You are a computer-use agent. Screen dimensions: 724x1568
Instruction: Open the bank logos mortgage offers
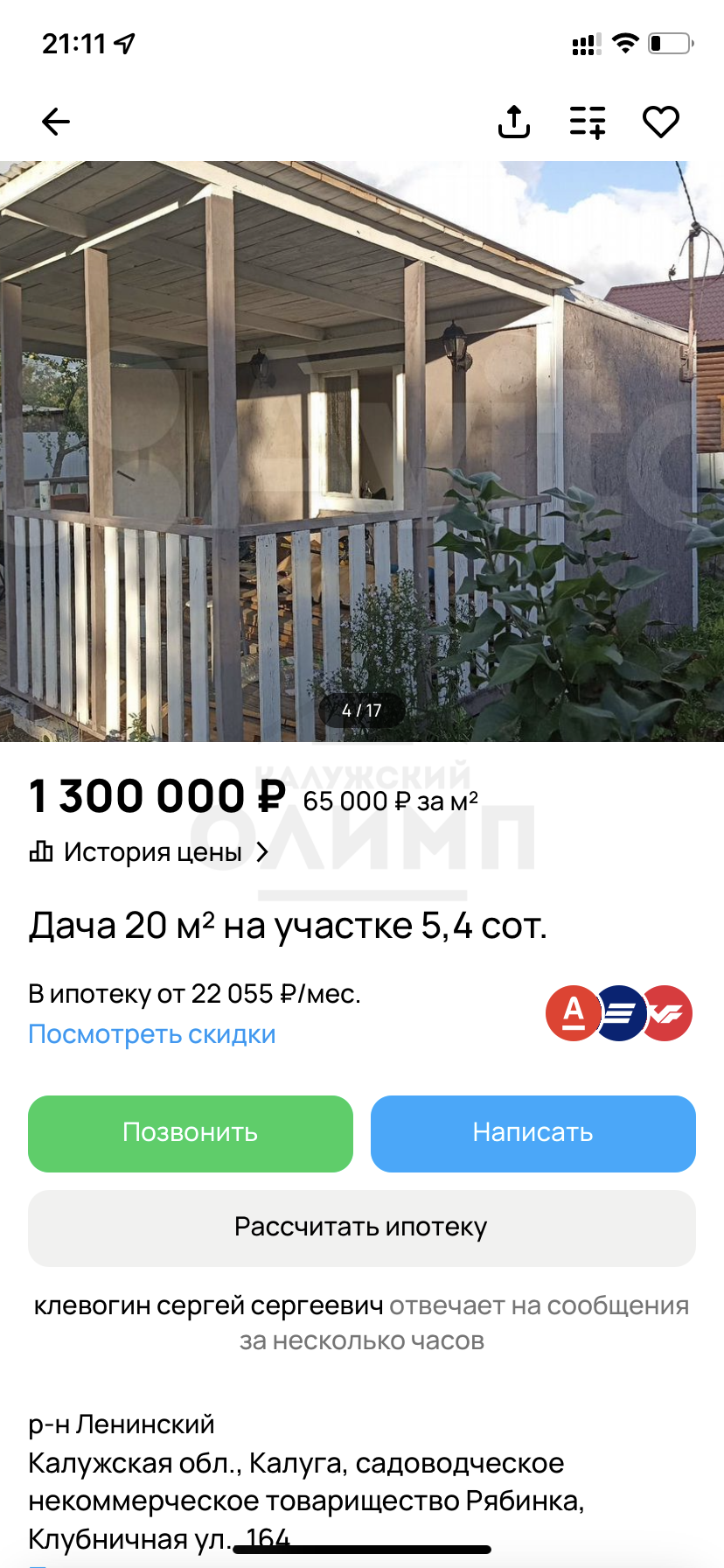[x=619, y=1013]
